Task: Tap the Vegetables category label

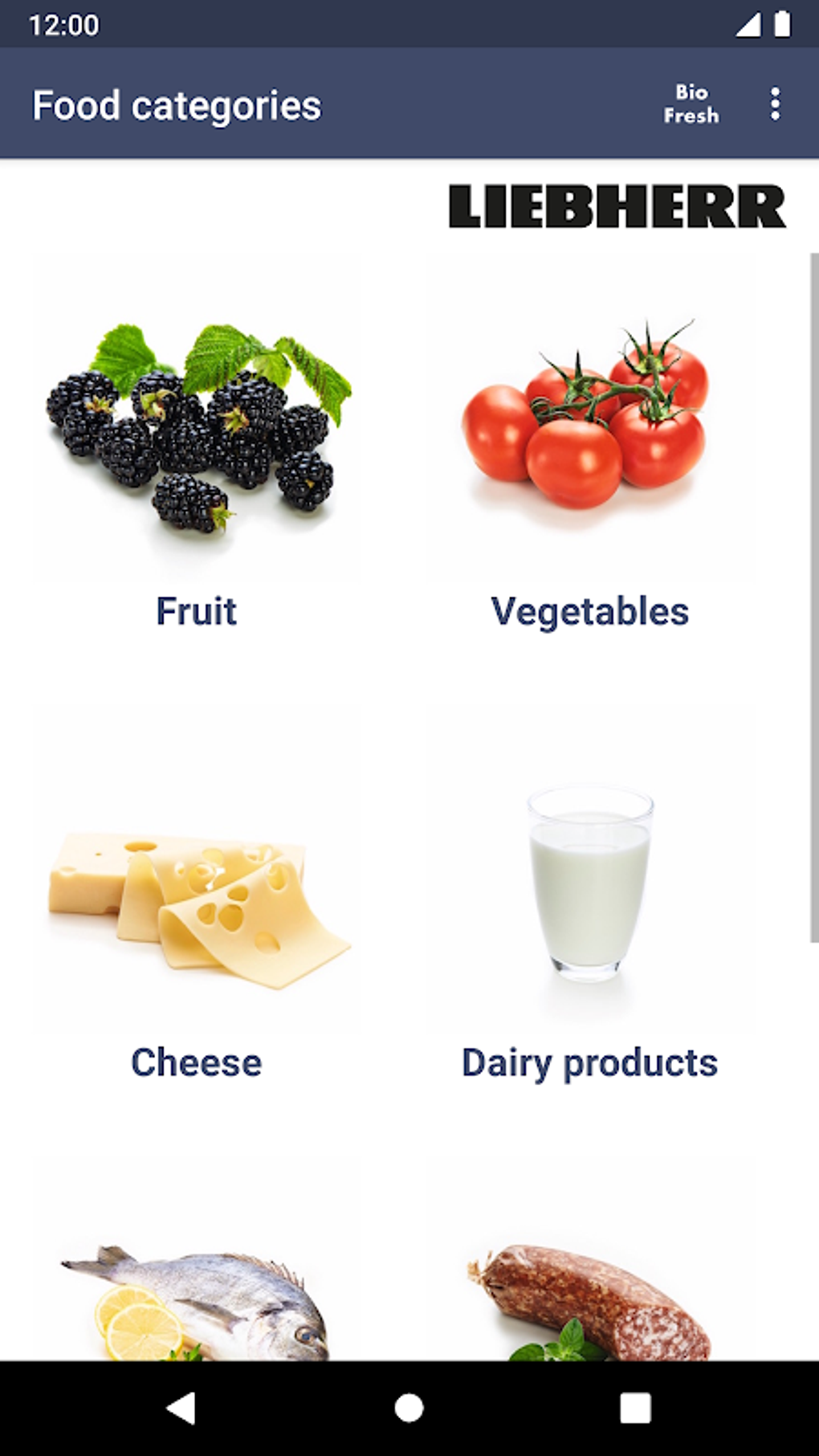Action: (591, 612)
